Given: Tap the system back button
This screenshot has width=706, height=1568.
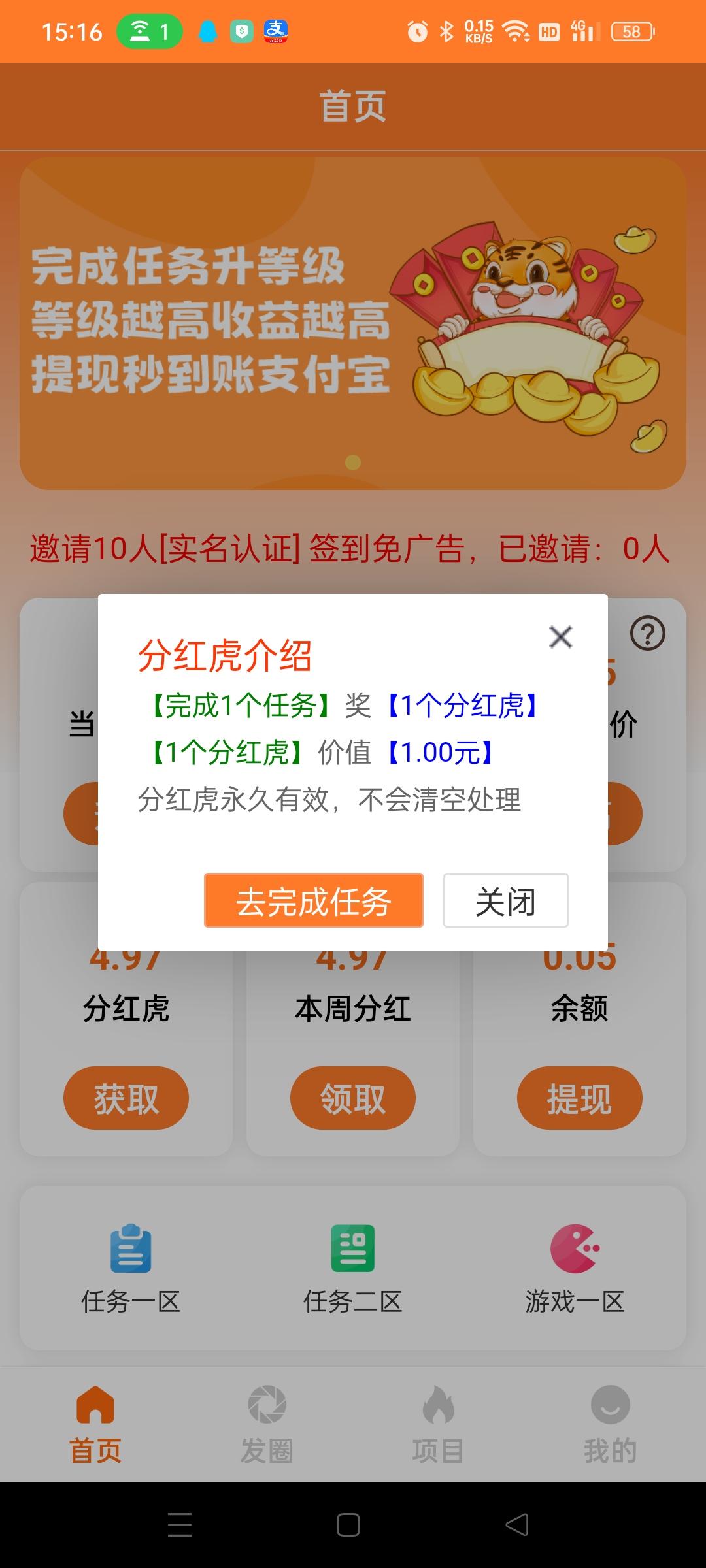Looking at the screenshot, I should [x=517, y=1525].
